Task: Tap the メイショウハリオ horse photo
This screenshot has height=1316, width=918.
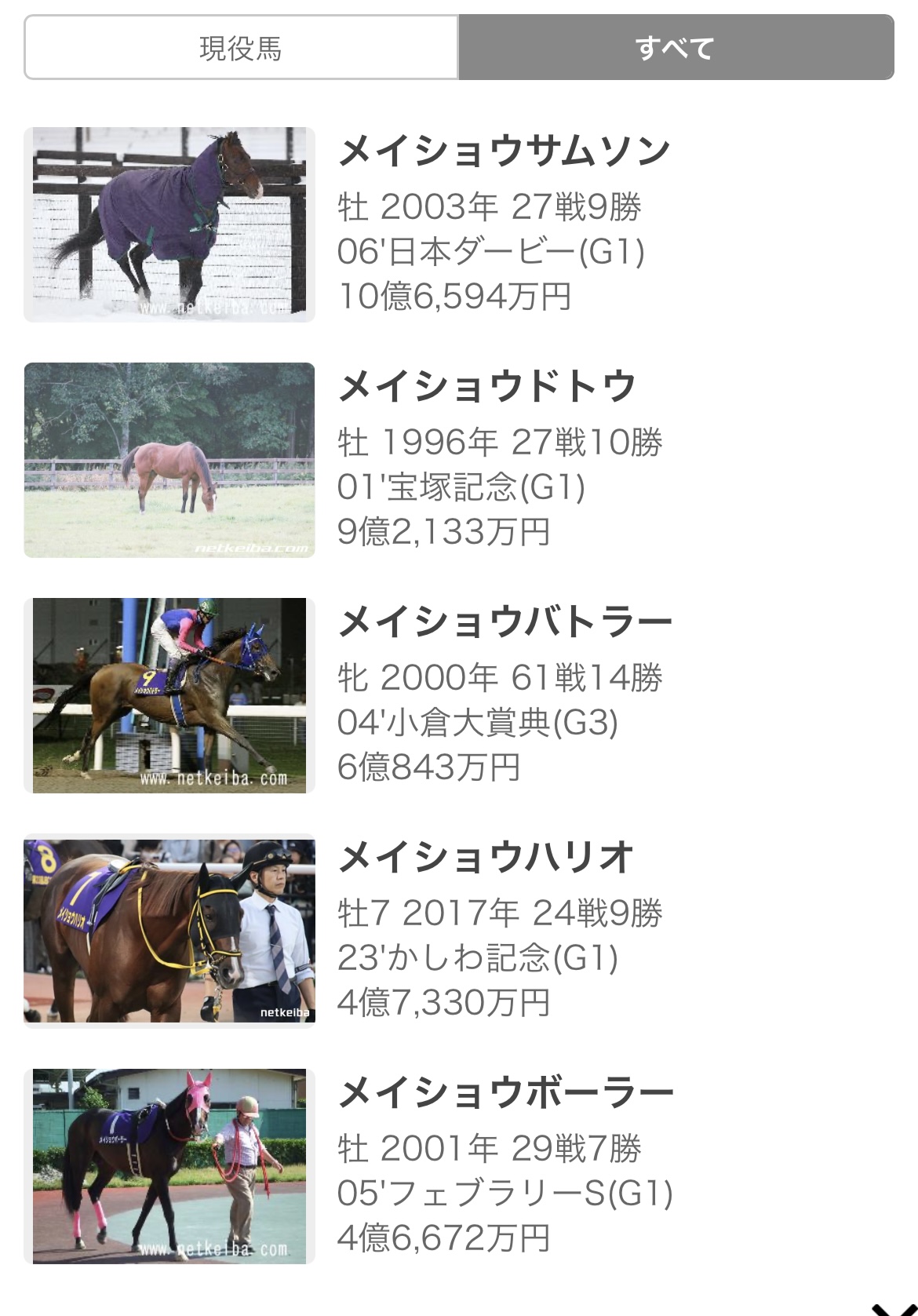Action: point(169,931)
